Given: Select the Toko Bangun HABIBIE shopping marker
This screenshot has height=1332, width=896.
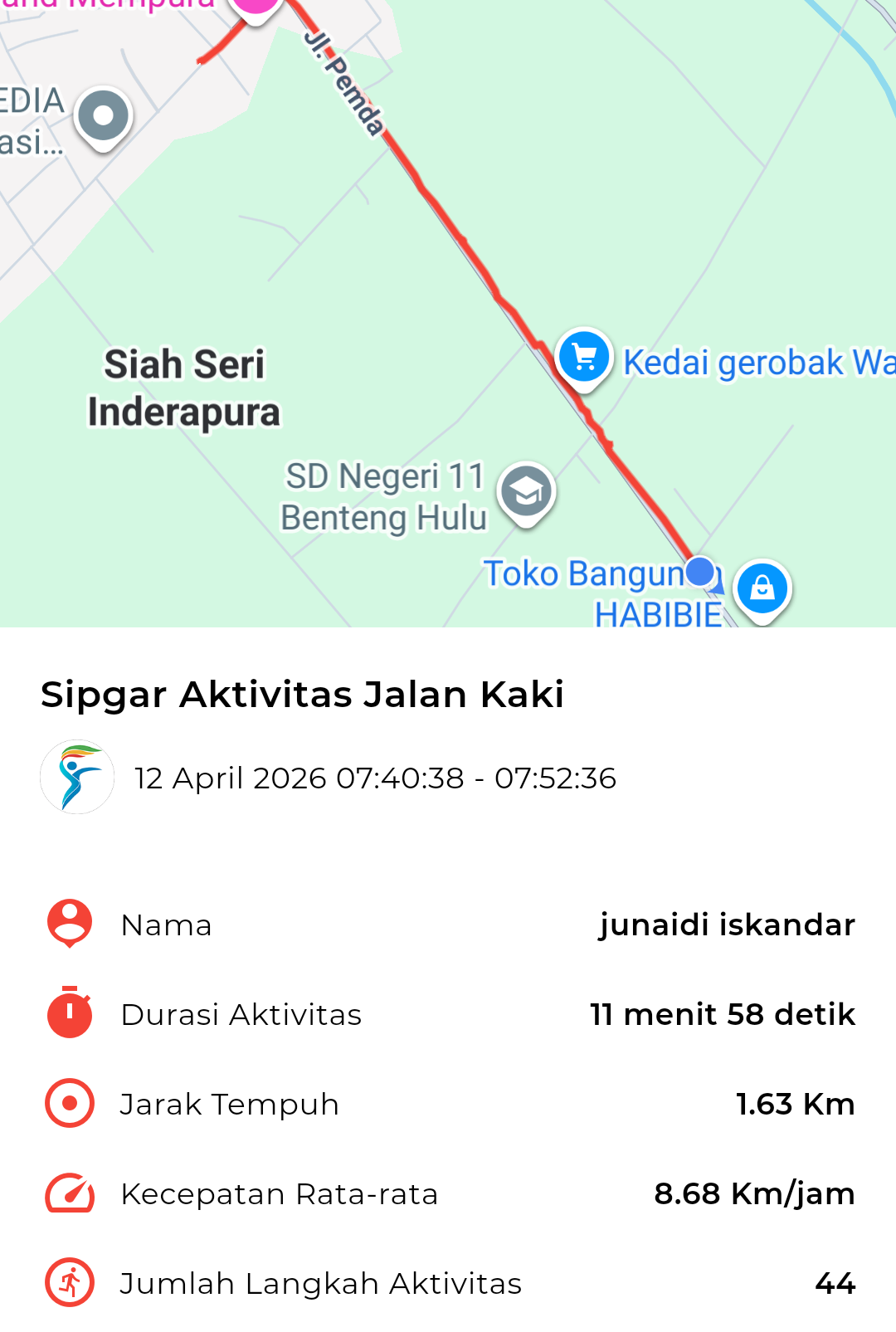Looking at the screenshot, I should coord(762,589).
